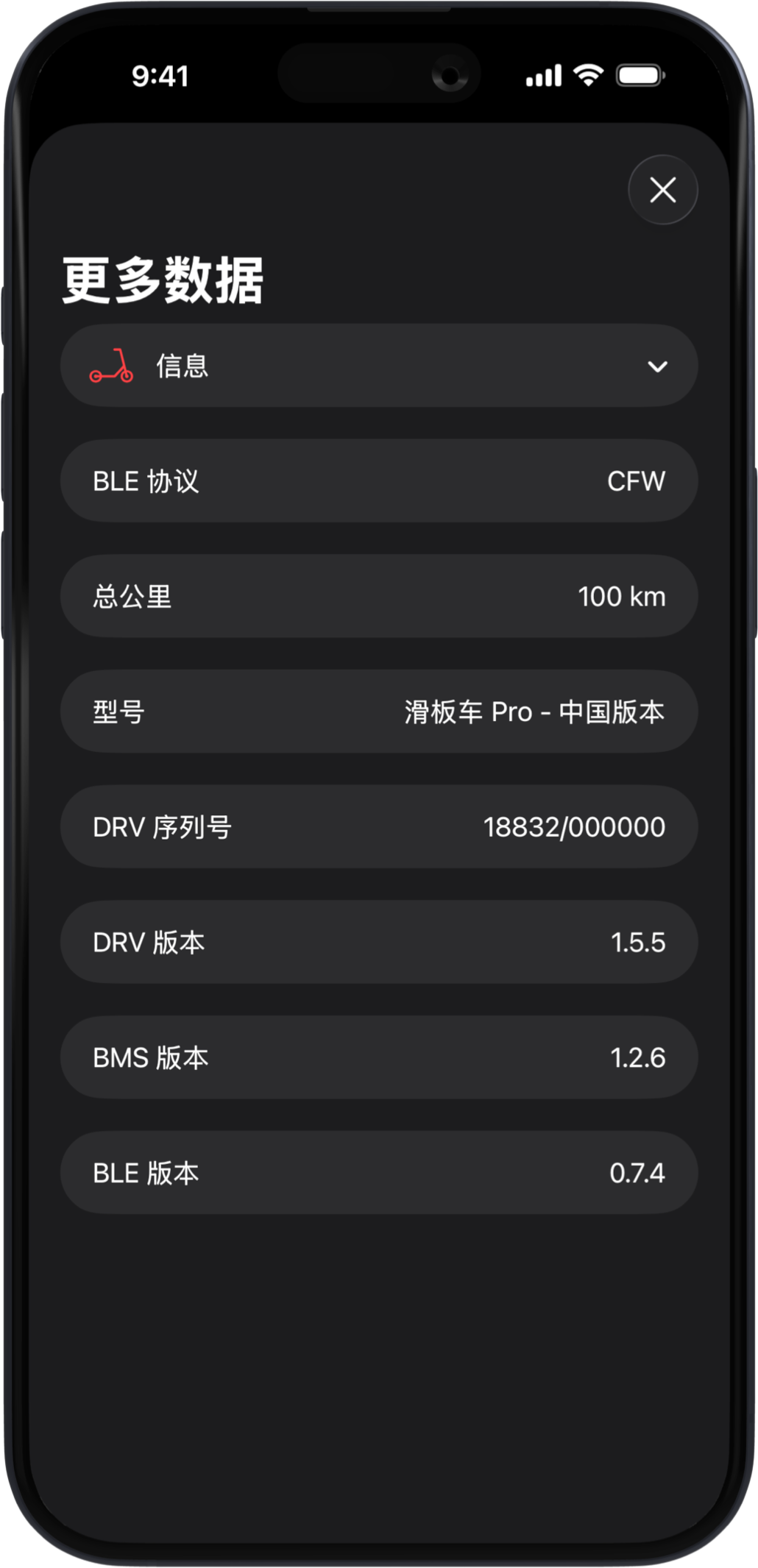Open the 信息 dropdown selector
Image resolution: width=758 pixels, height=1568 pixels.
click(x=379, y=366)
